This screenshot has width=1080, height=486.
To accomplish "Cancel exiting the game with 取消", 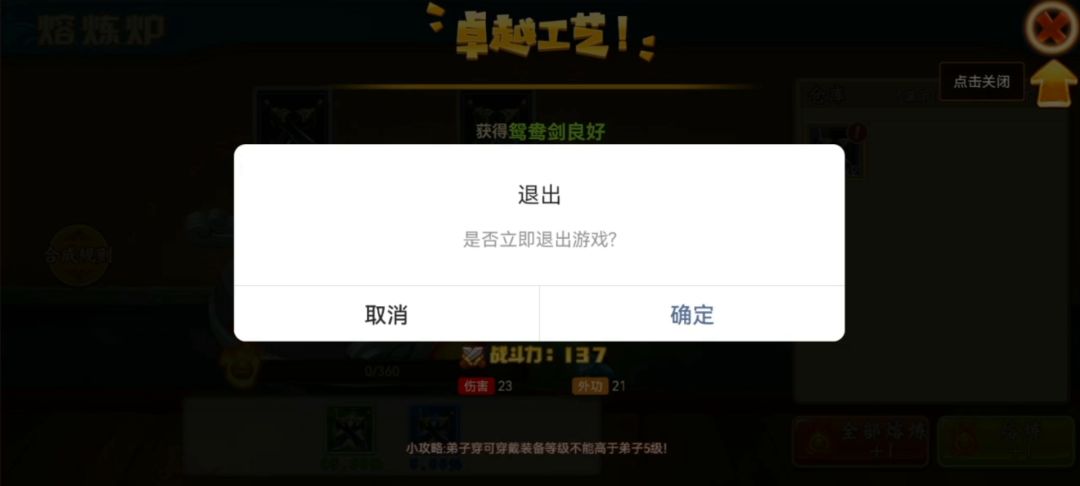I will [x=386, y=314].
